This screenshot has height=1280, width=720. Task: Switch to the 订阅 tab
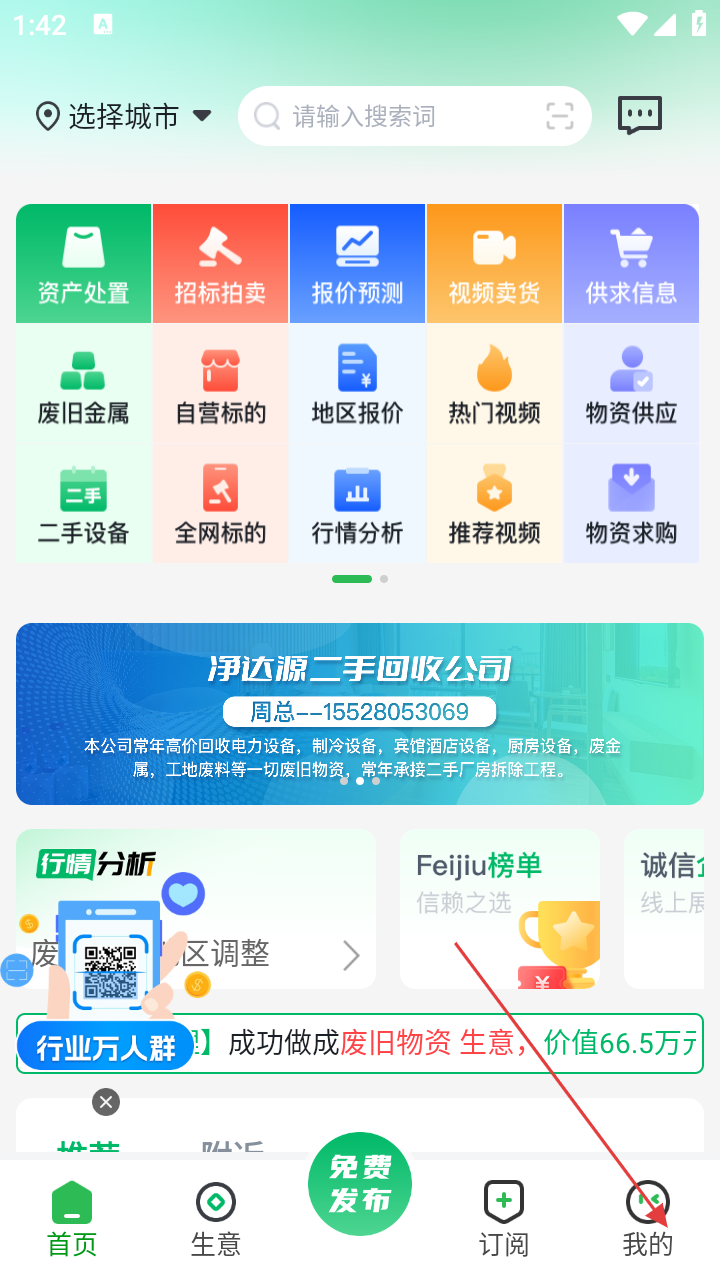pos(503,1216)
